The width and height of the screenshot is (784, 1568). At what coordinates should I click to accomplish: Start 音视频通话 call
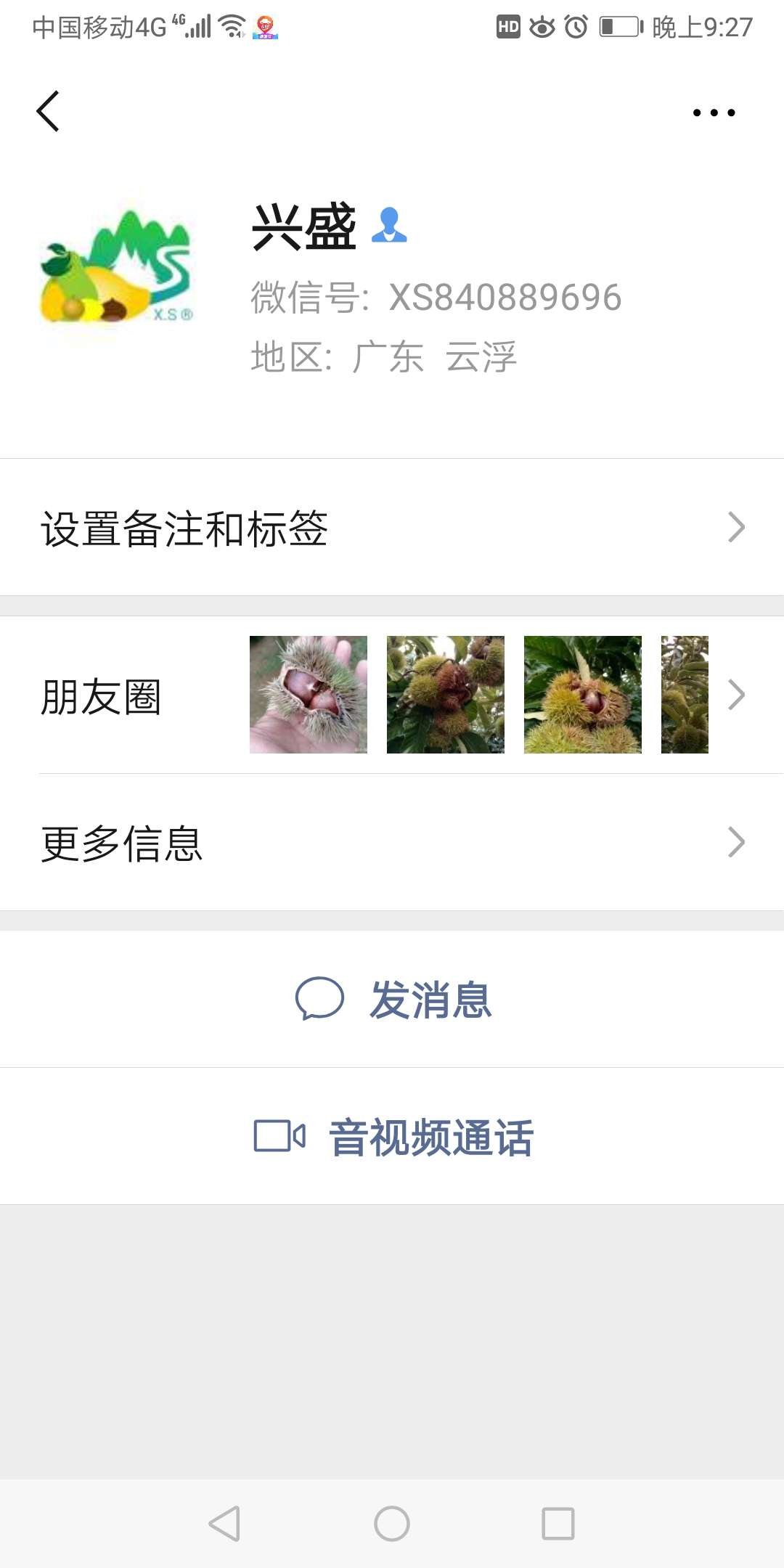(x=392, y=1137)
